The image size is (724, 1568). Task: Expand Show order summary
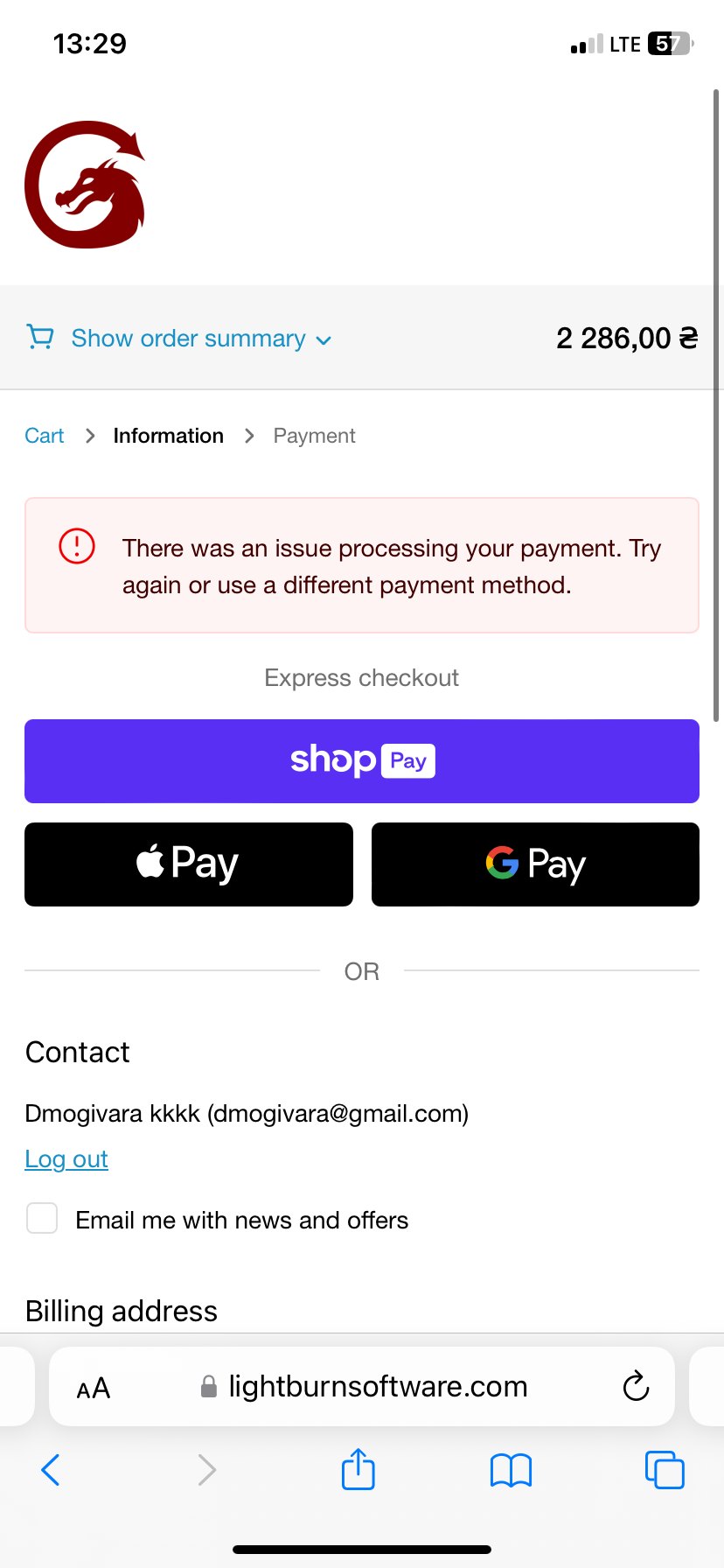point(179,338)
